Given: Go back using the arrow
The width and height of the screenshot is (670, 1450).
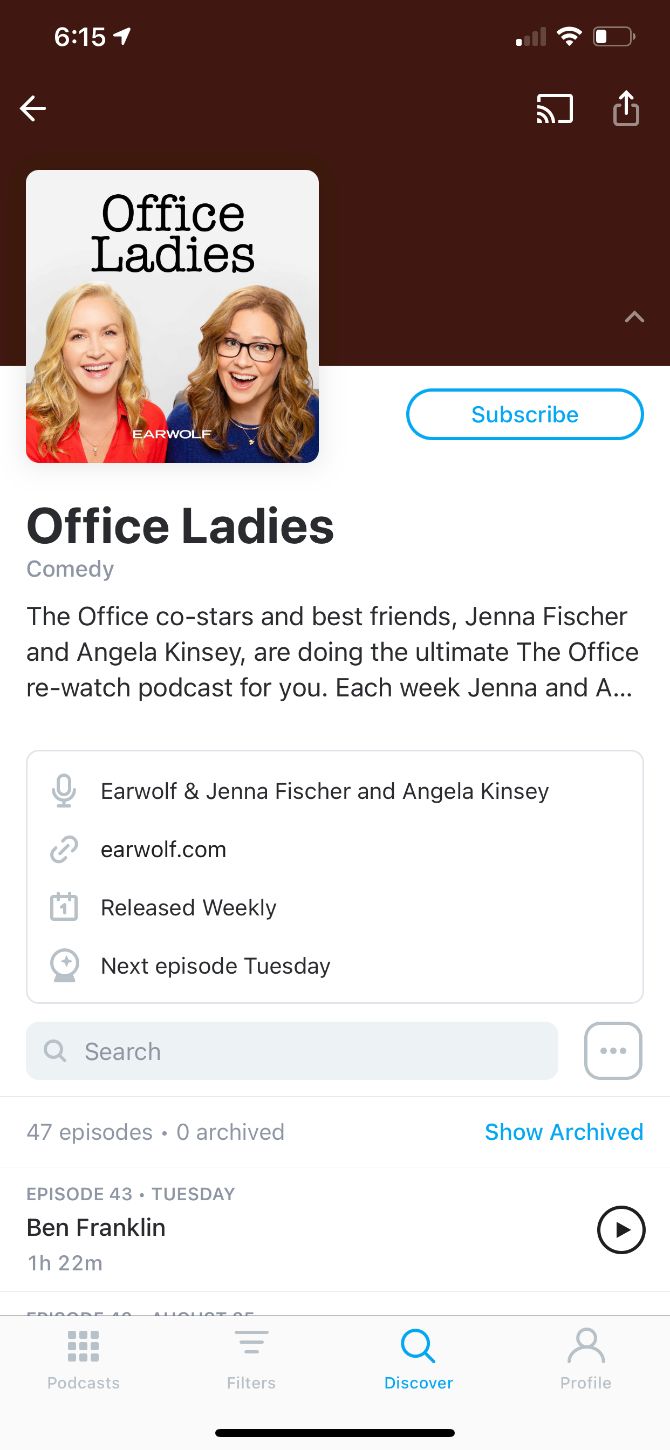Looking at the screenshot, I should pos(33,108).
